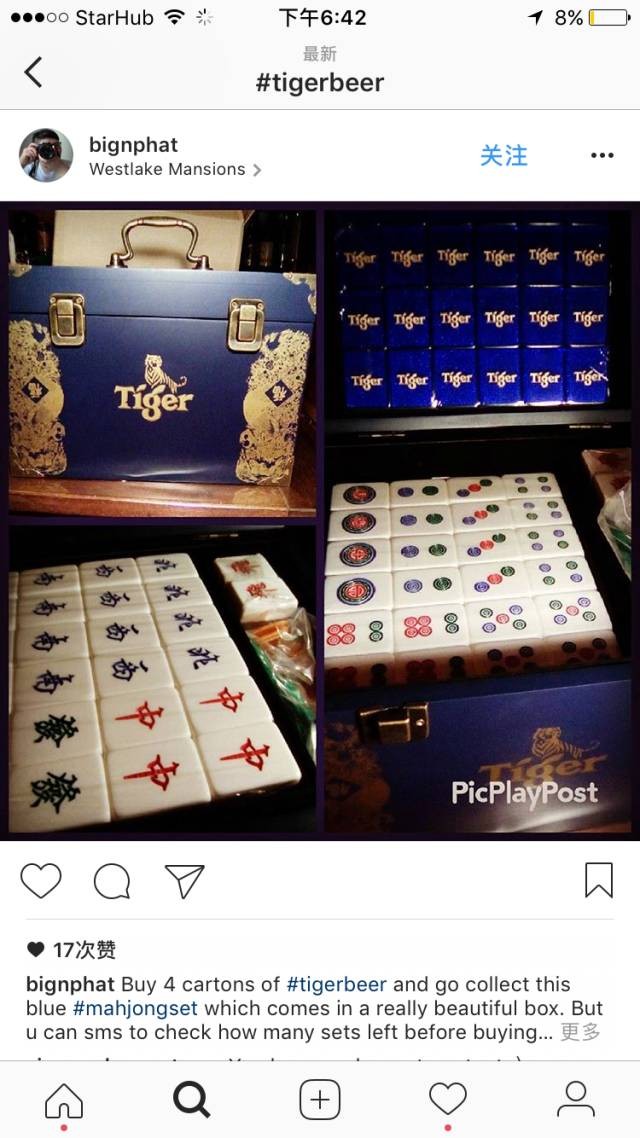Expand the caption with 更多
Screen dimensions: 640x1138
[x=580, y=1032]
